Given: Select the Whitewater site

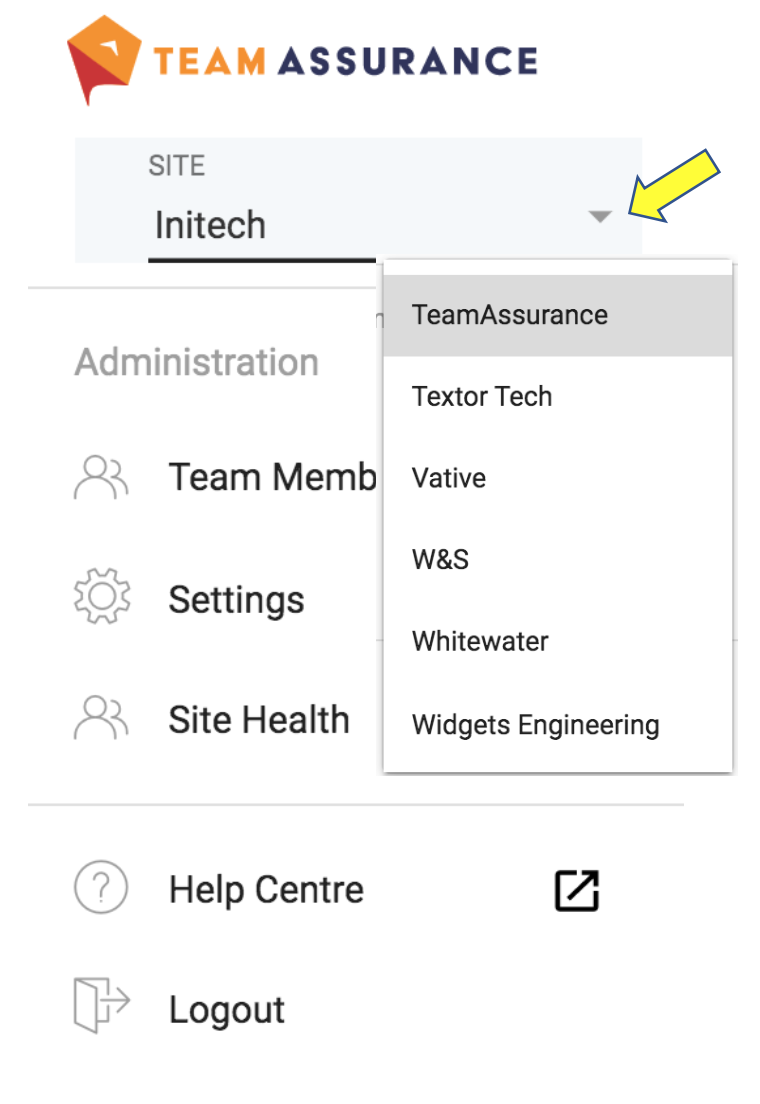Looking at the screenshot, I should [x=480, y=641].
